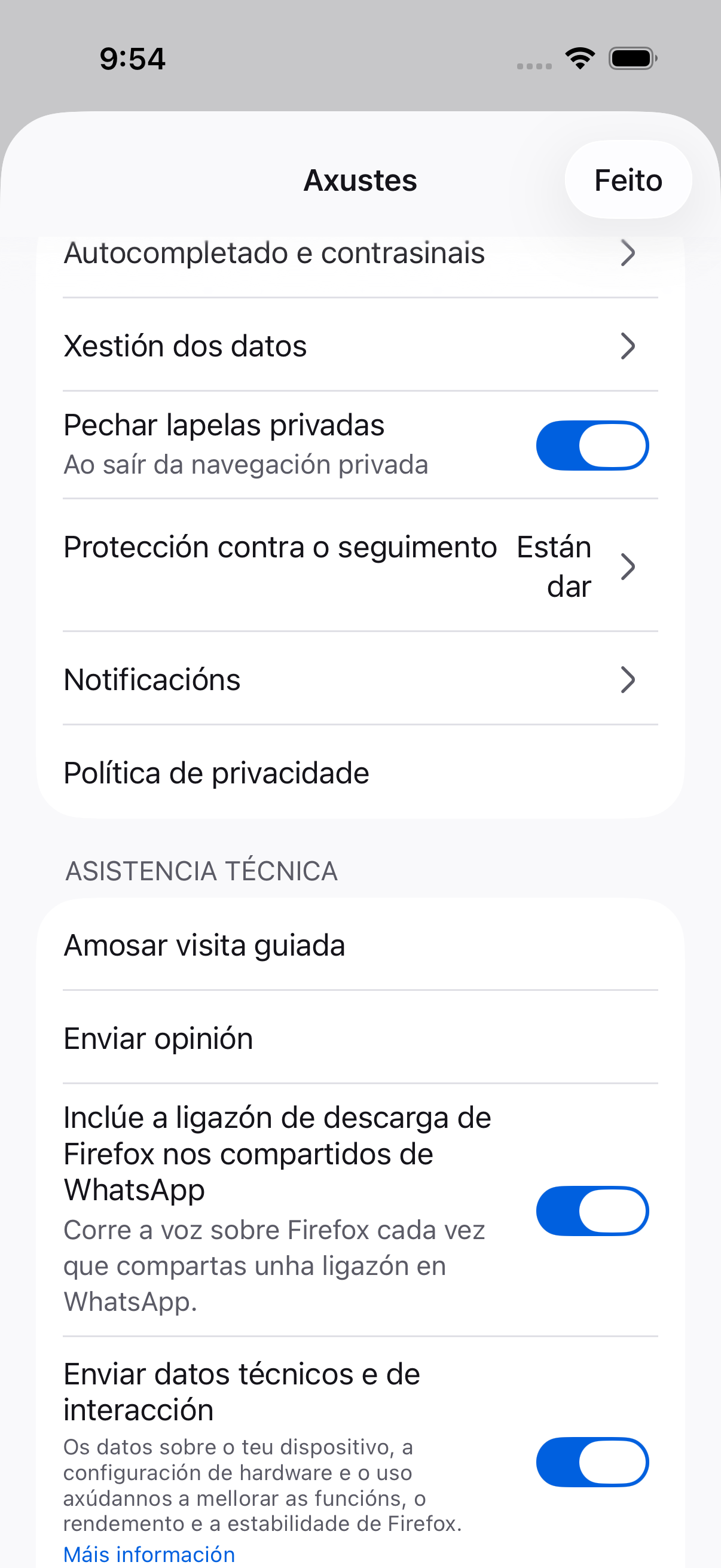Open Xestión dos datos
Viewport: 721px width, 1568px height.
360,345
